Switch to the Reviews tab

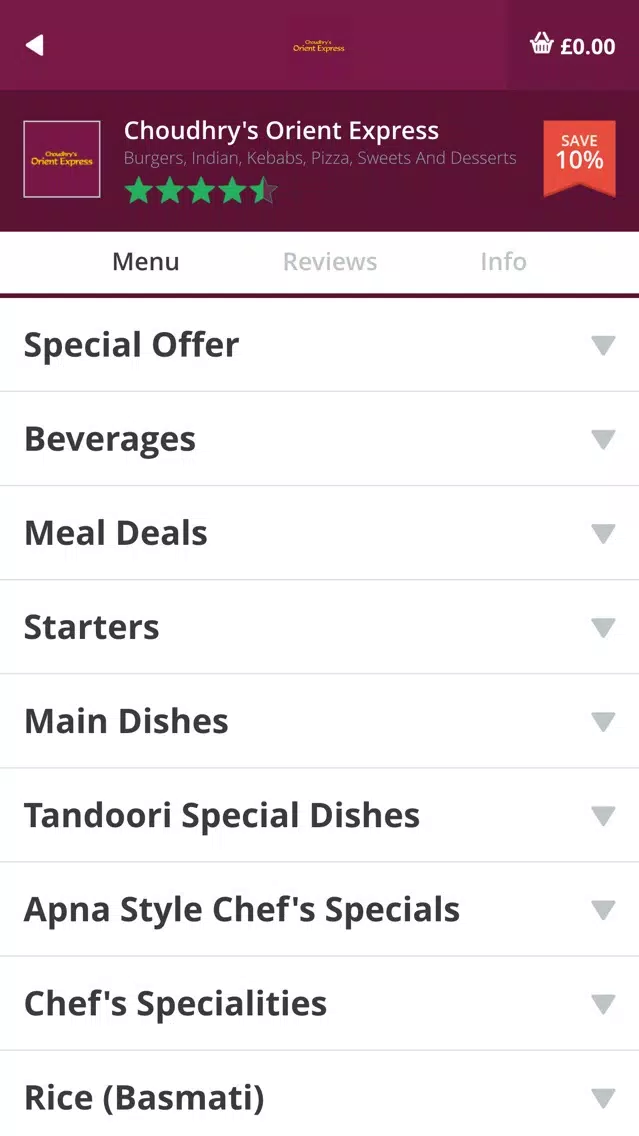tap(330, 262)
